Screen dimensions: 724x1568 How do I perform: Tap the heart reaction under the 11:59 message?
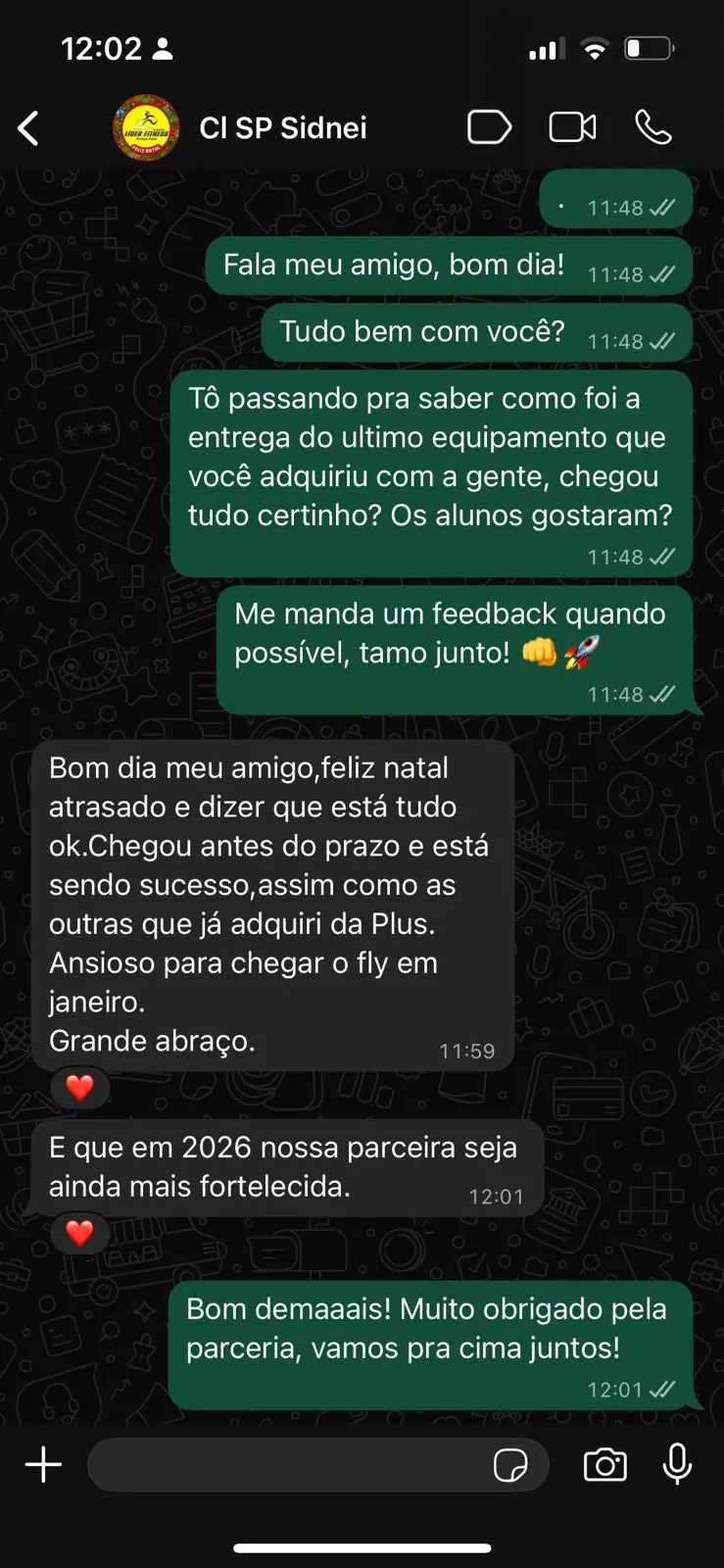tap(79, 1087)
